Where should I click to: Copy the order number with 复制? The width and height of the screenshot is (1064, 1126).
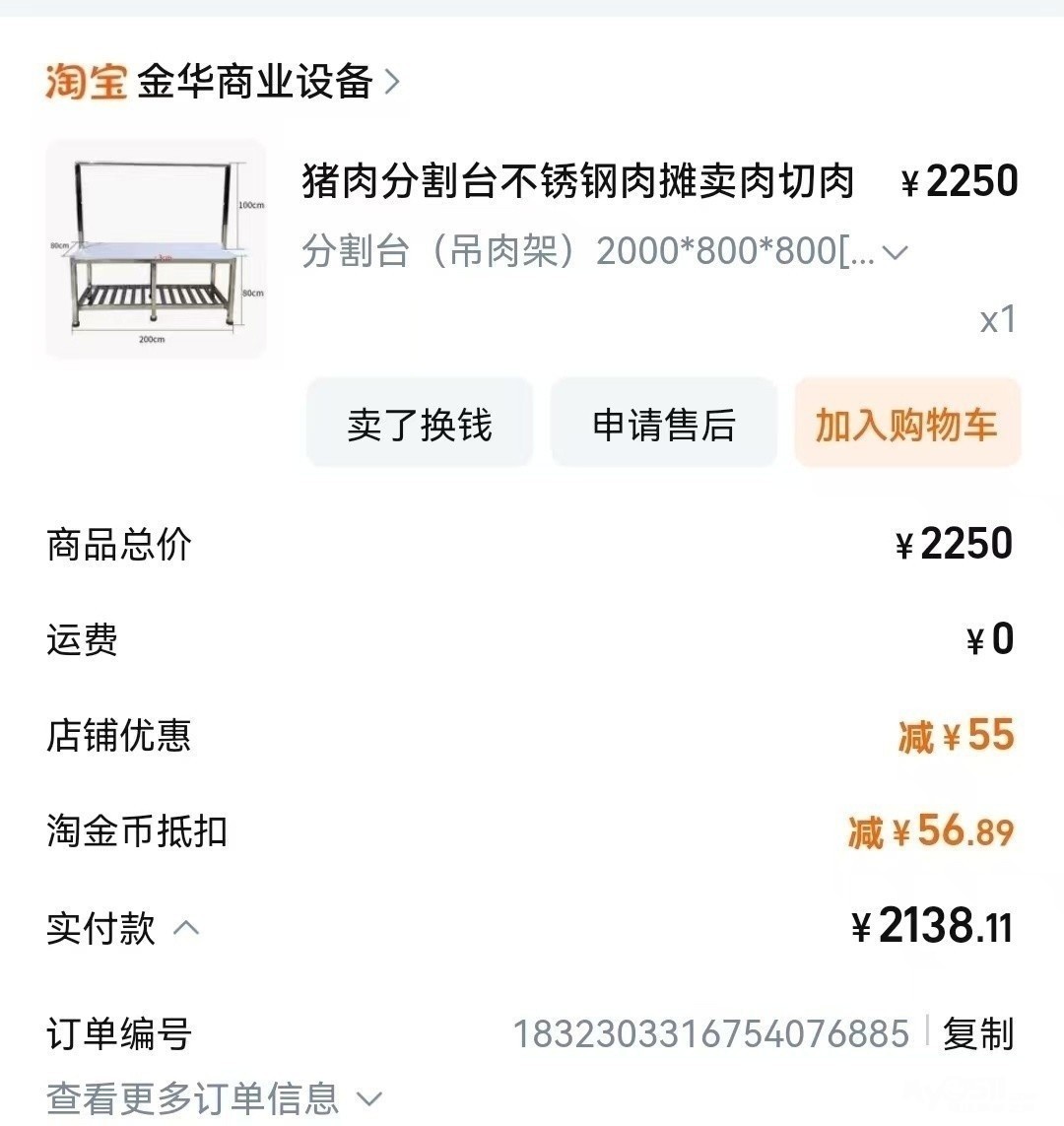(977, 1033)
